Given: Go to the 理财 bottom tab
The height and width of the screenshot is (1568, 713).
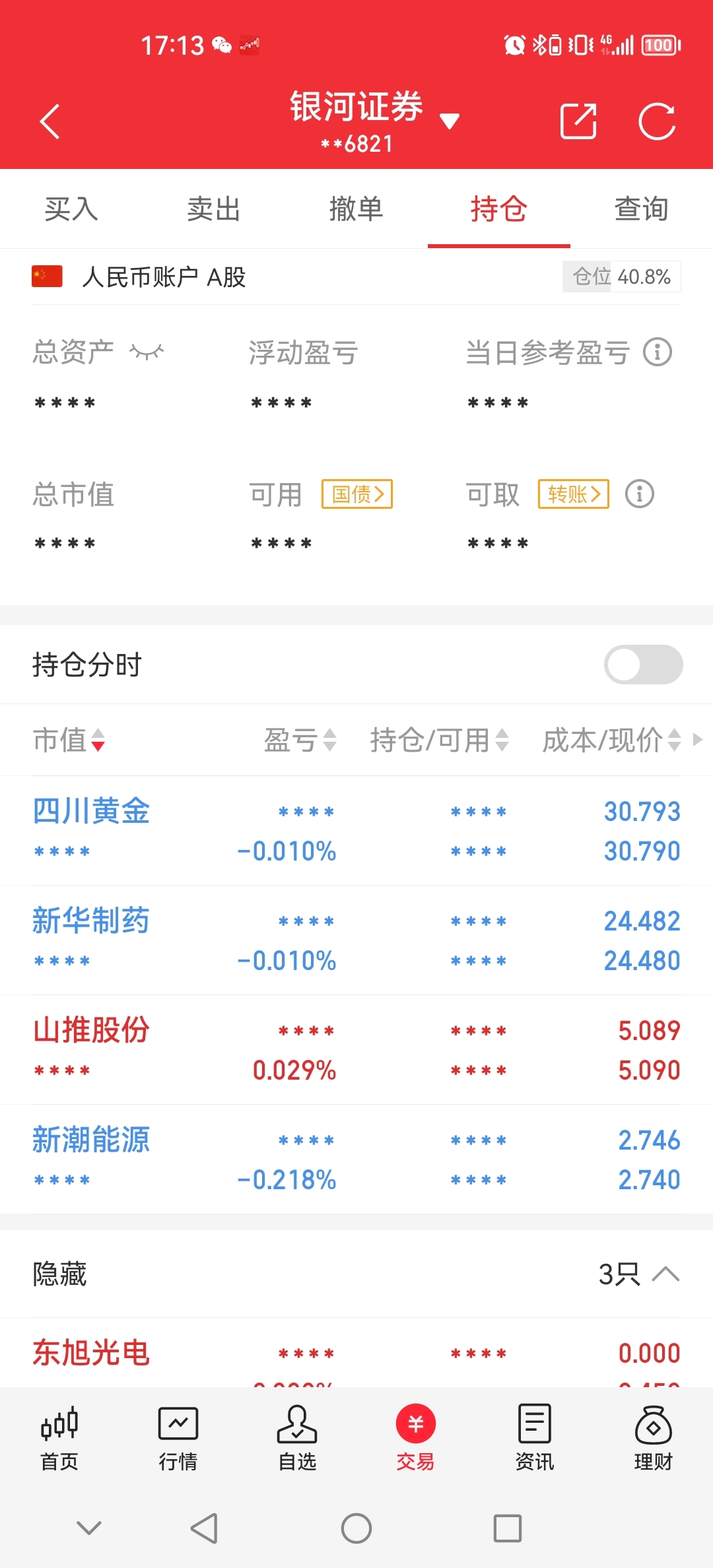Looking at the screenshot, I should pyautogui.click(x=654, y=1438).
